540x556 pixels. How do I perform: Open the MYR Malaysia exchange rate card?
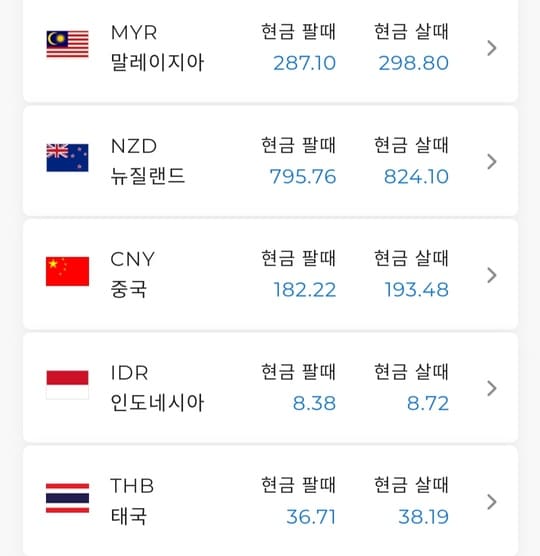[270, 50]
